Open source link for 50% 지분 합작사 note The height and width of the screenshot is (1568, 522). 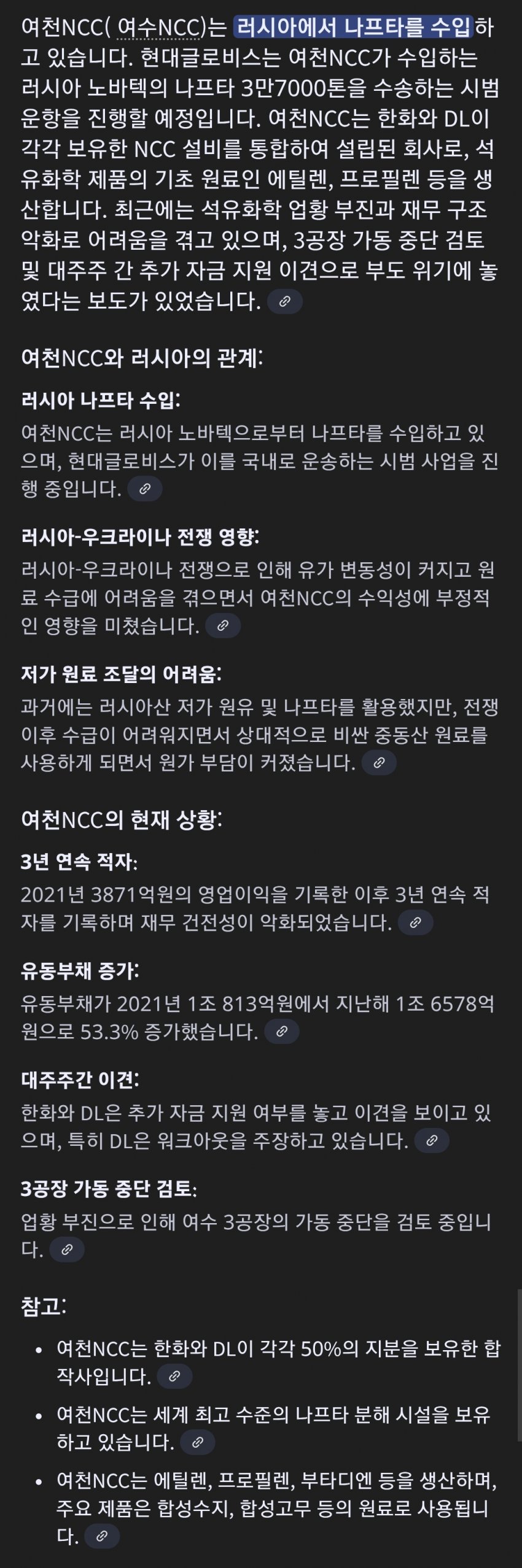(x=174, y=1376)
